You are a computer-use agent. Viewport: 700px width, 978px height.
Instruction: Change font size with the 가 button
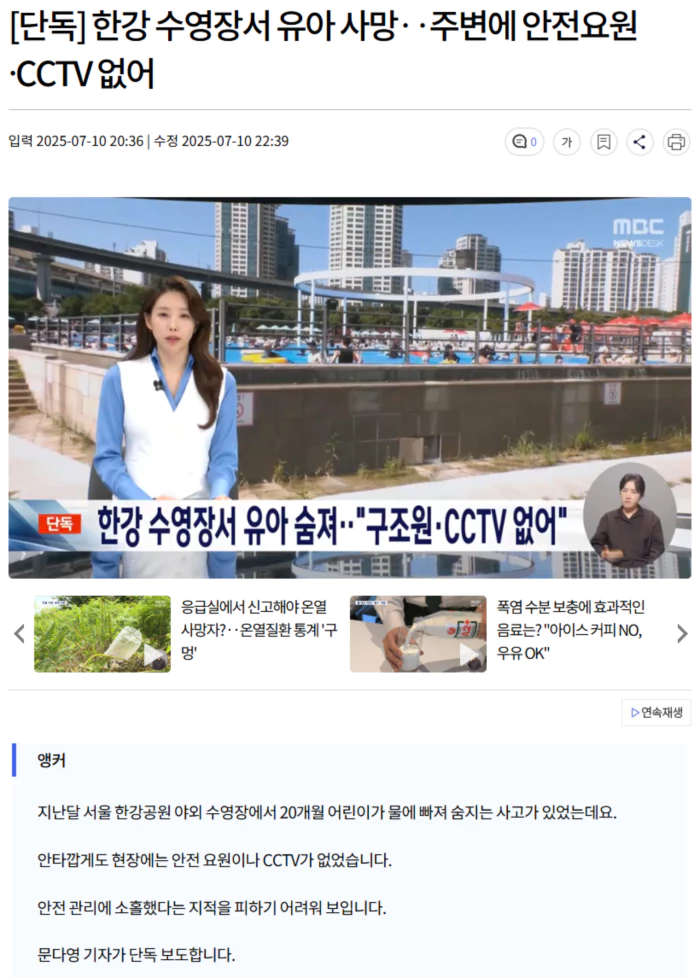click(567, 142)
